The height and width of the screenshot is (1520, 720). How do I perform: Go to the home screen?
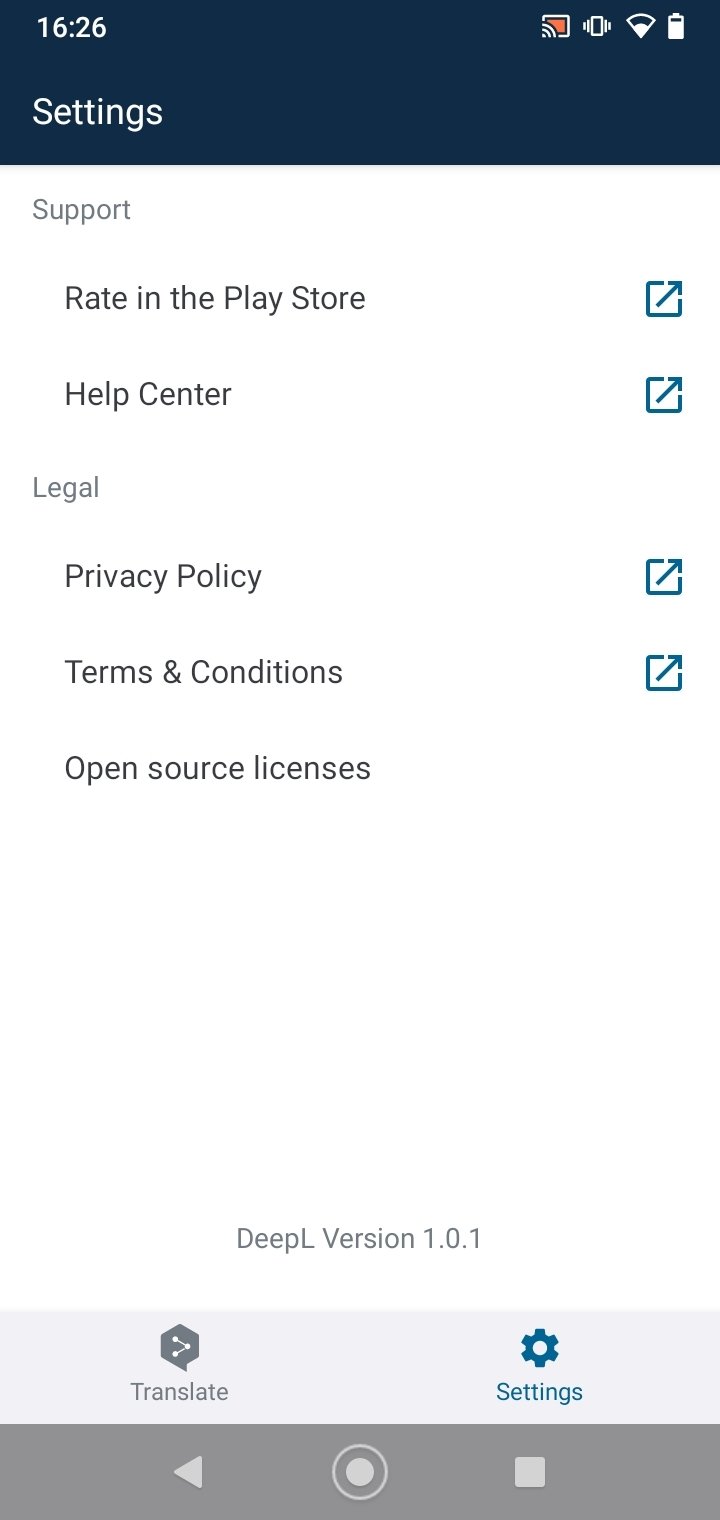point(360,1472)
